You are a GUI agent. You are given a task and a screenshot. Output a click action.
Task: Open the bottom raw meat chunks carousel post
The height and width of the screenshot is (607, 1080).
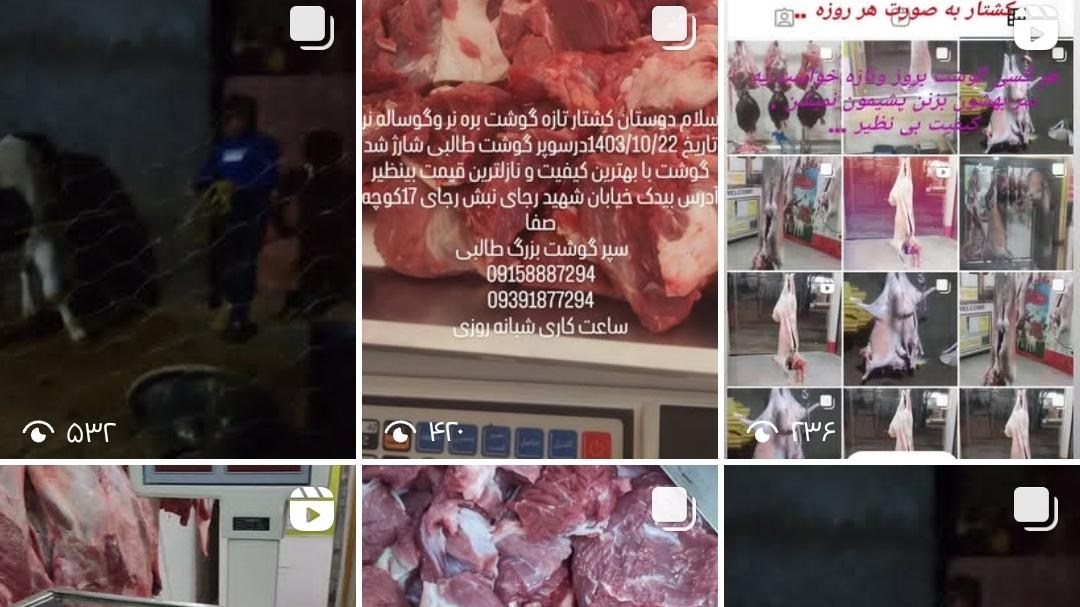540,537
